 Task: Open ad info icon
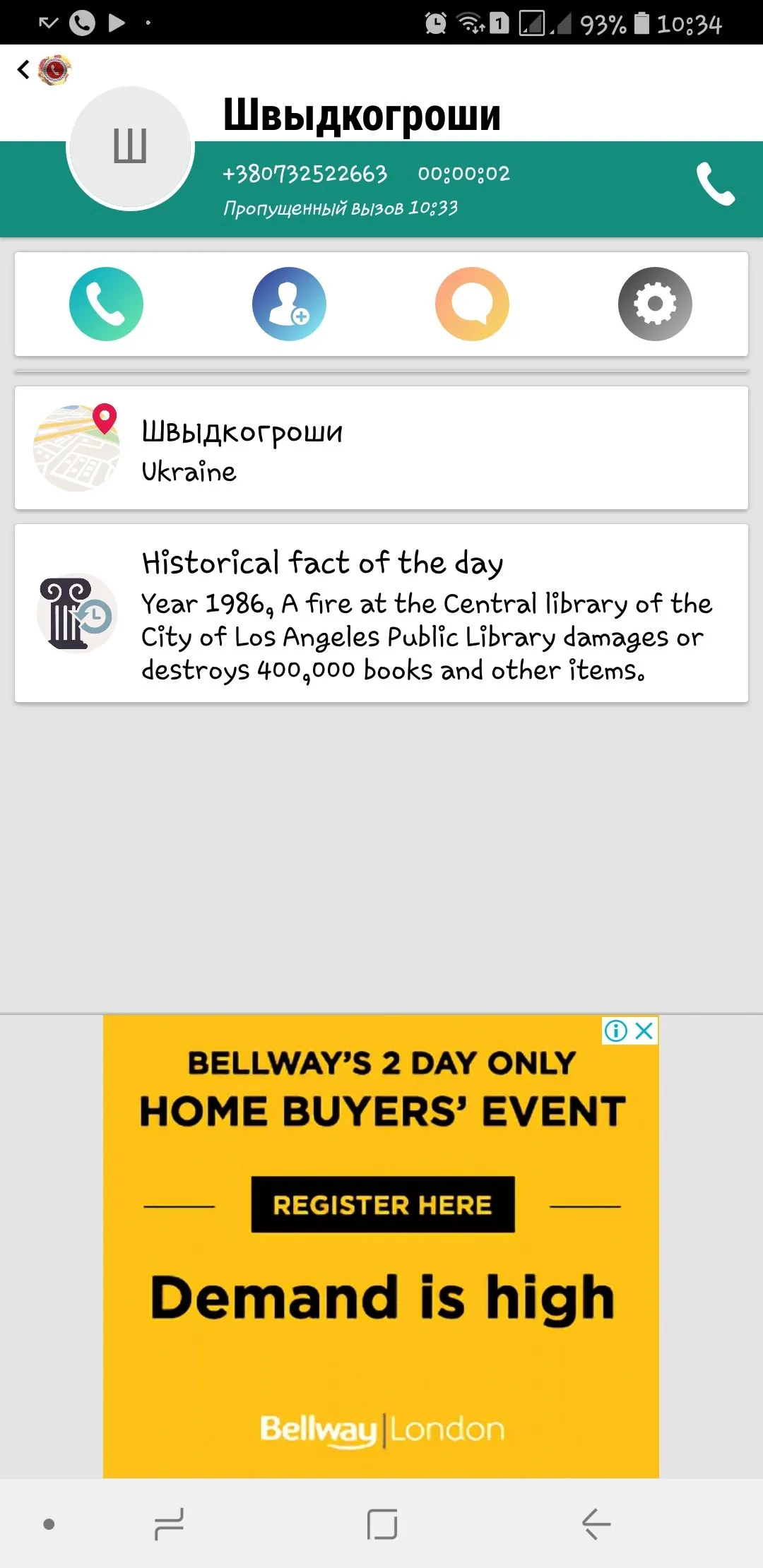pyautogui.click(x=615, y=1031)
